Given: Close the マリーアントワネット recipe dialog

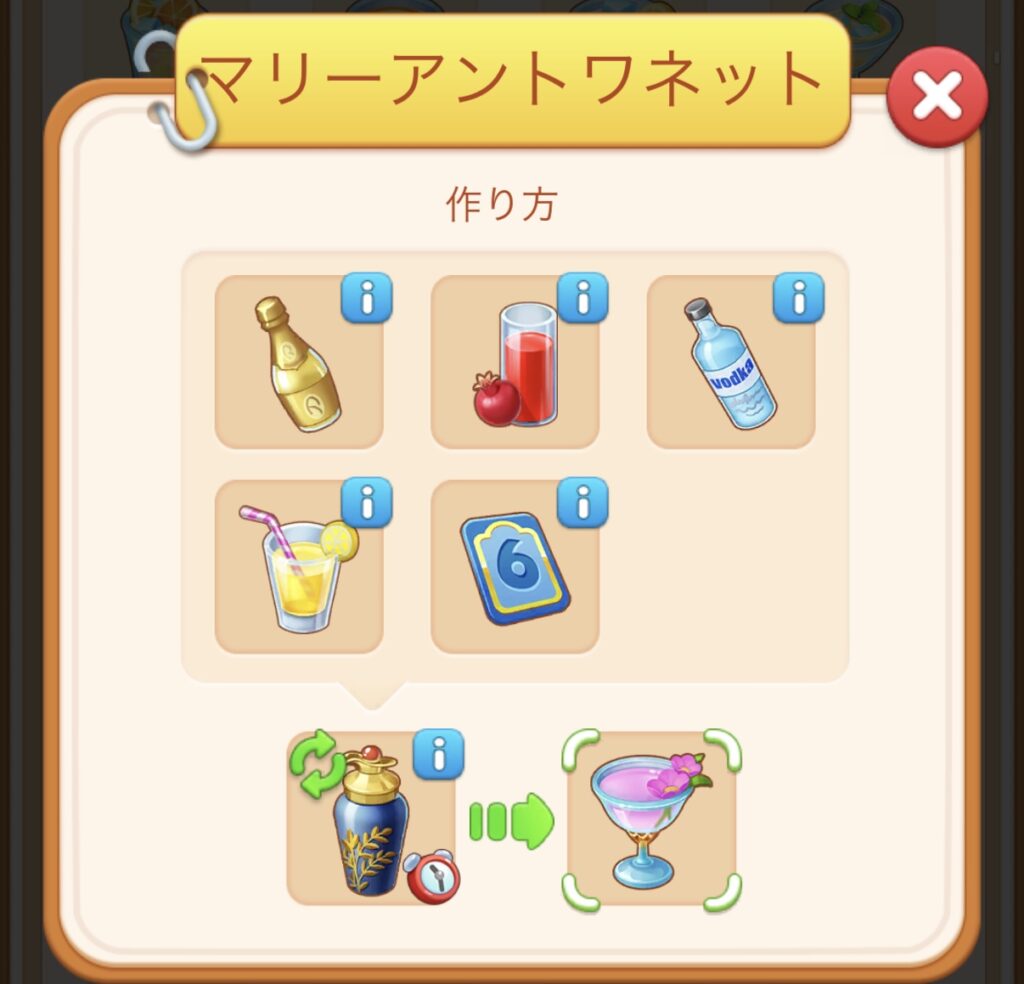Looking at the screenshot, I should [x=936, y=97].
